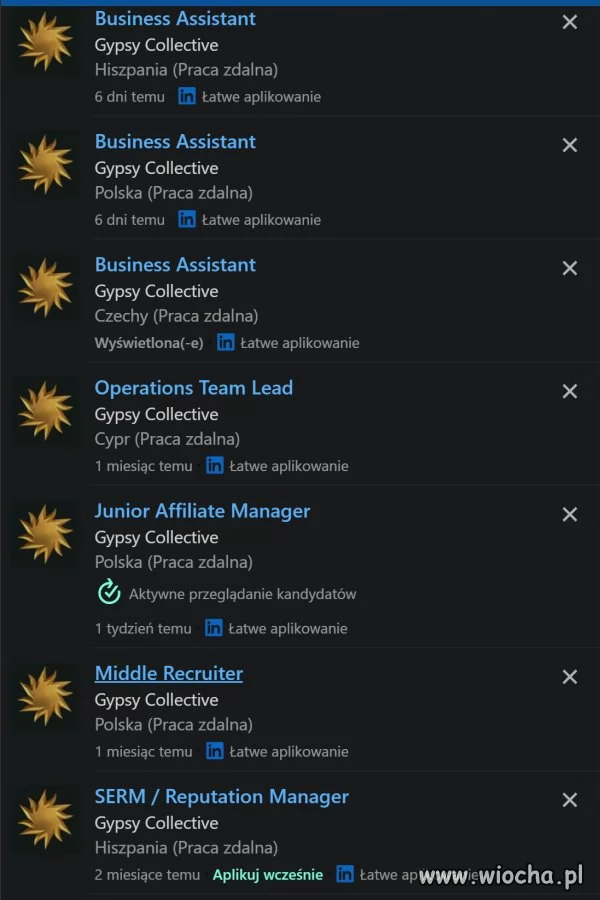
Task: Open the Business Assistant job in Polska
Action: click(x=175, y=142)
